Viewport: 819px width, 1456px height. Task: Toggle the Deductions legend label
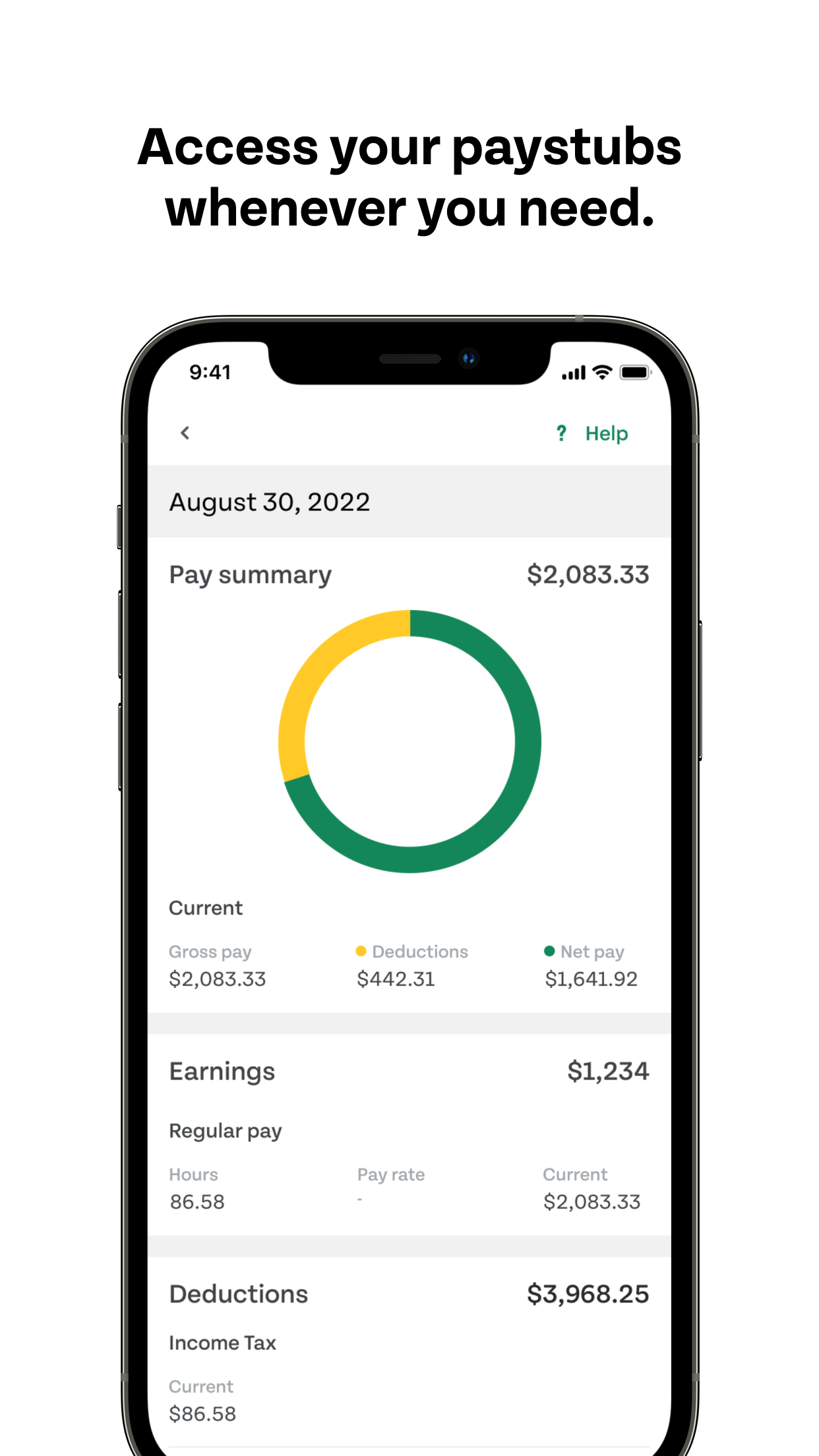(x=419, y=951)
